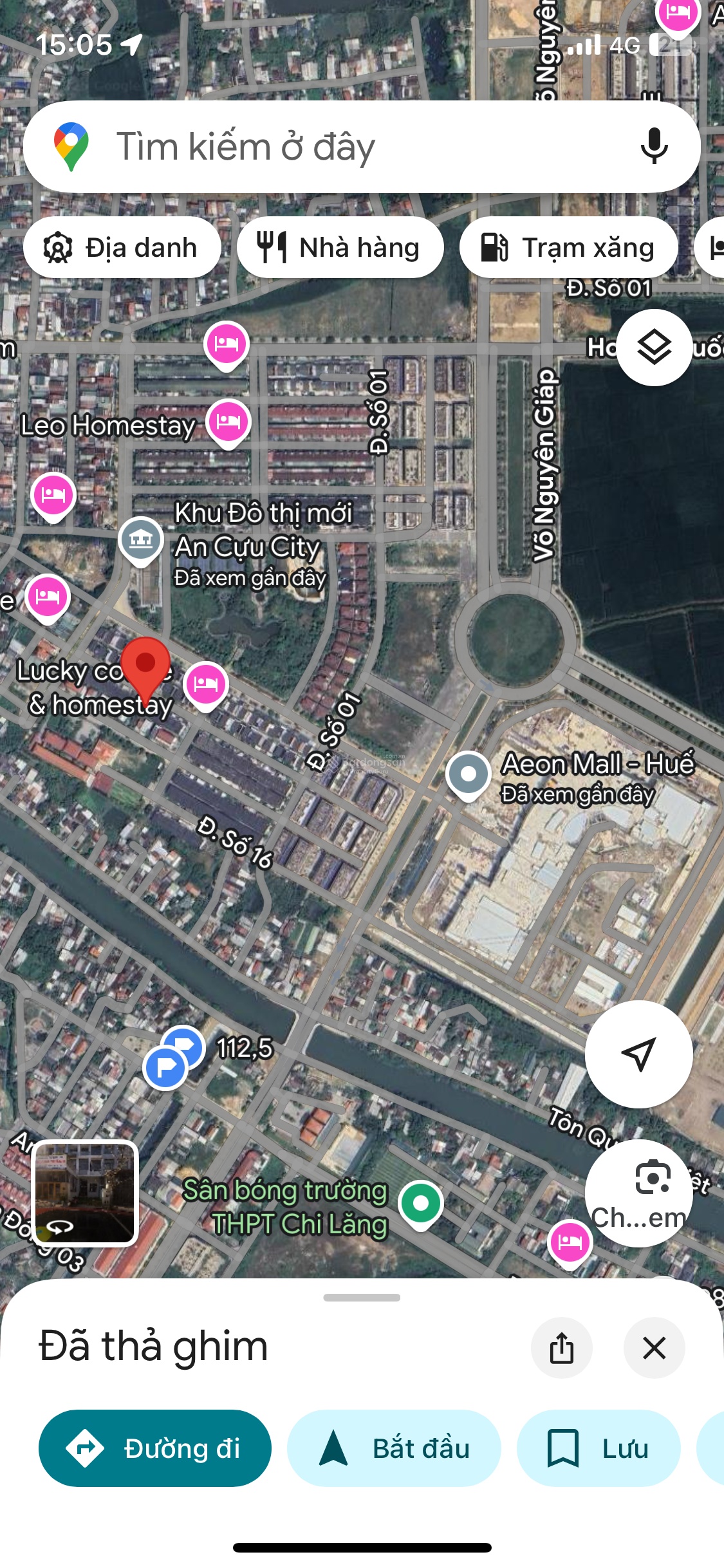The height and width of the screenshot is (1568, 724).
Task: Start navigation with "Bắt đầu"
Action: [x=394, y=1448]
